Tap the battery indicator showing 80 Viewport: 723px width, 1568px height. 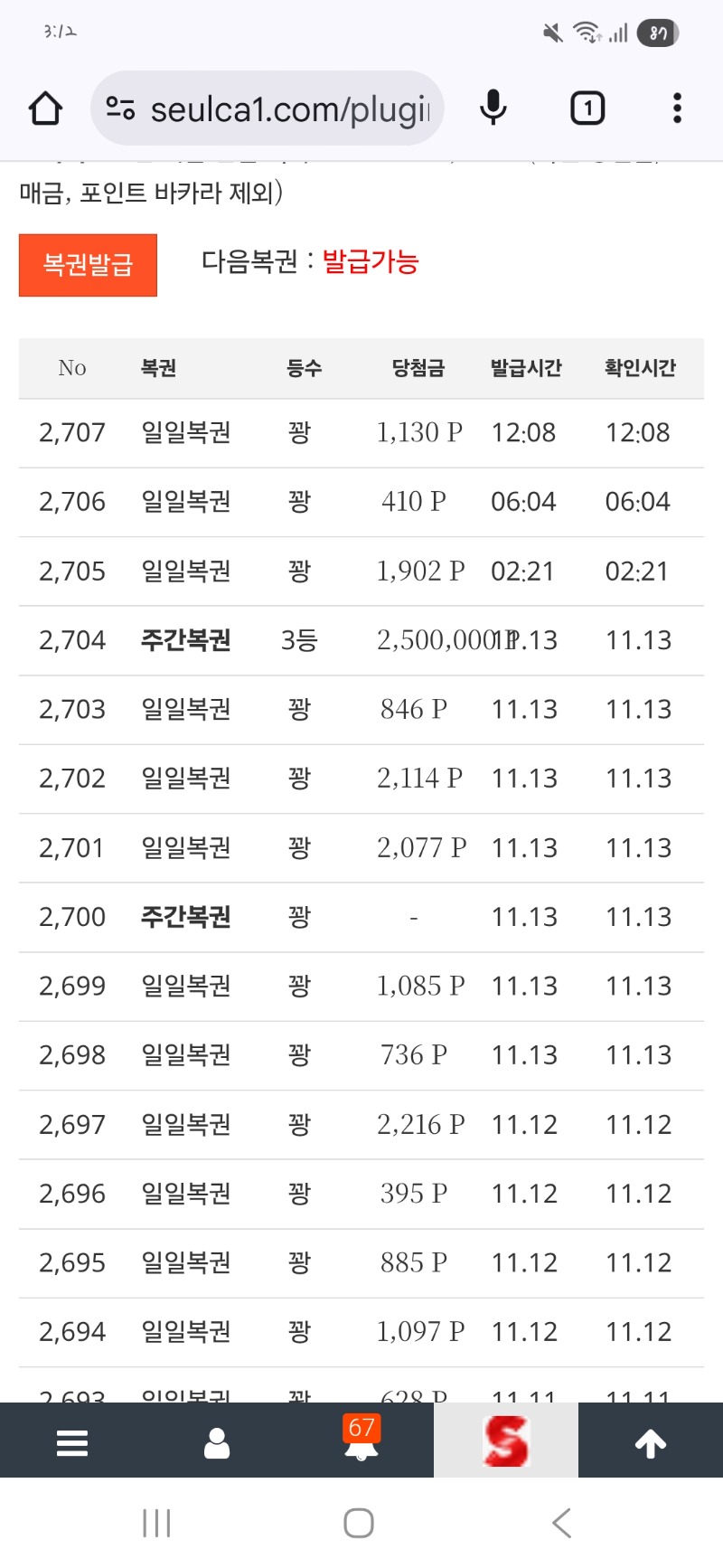point(657,33)
